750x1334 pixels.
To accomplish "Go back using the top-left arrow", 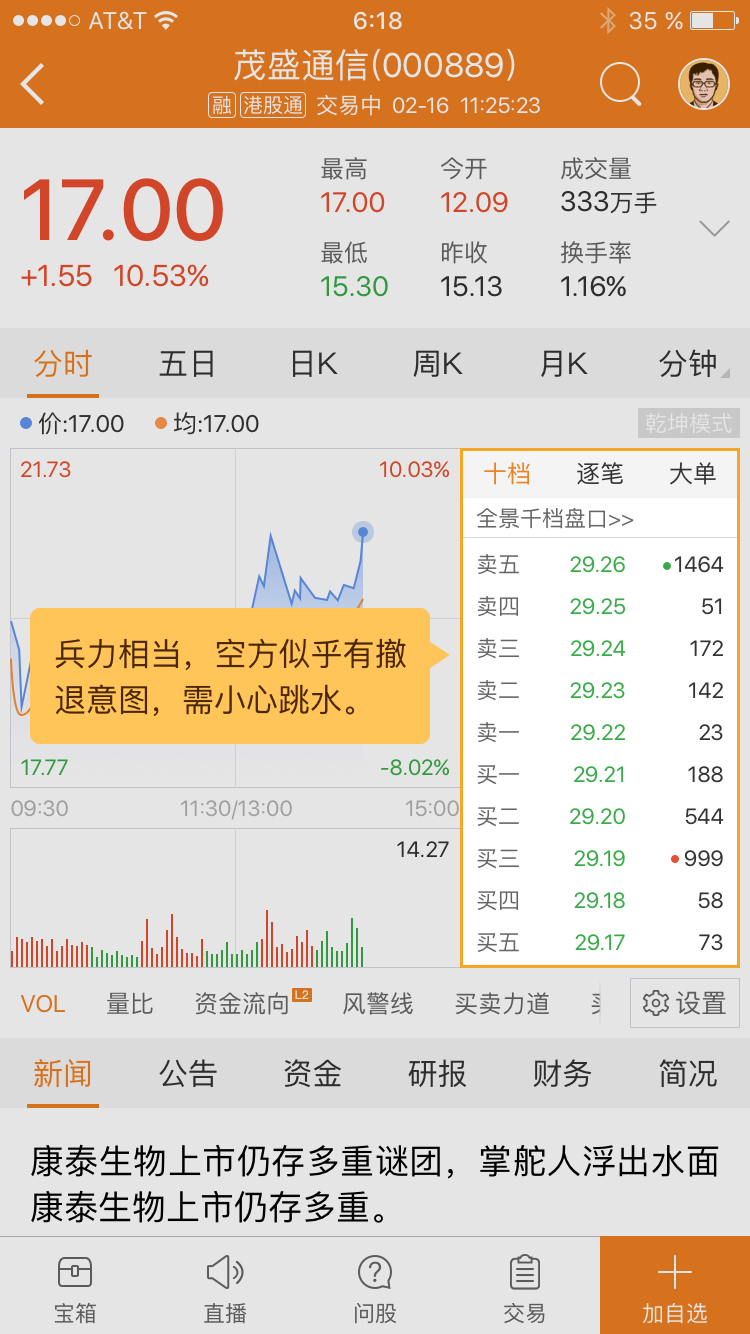I will click(x=33, y=84).
